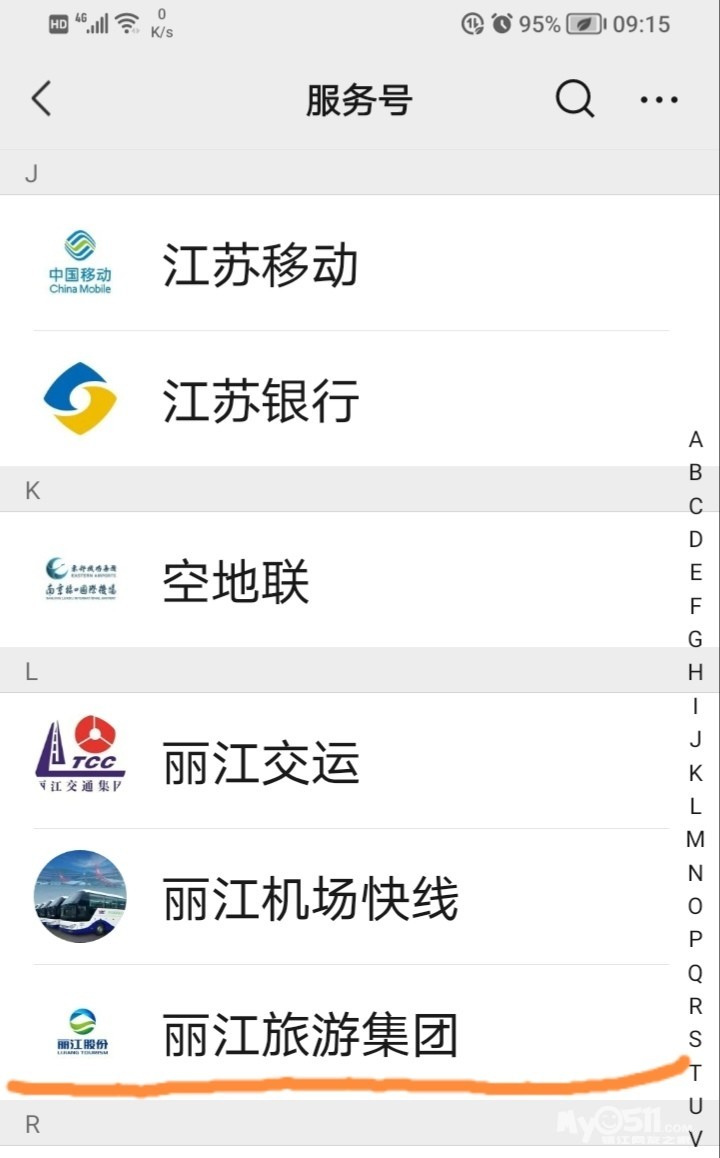Jump to letter P in the index

coord(695,939)
